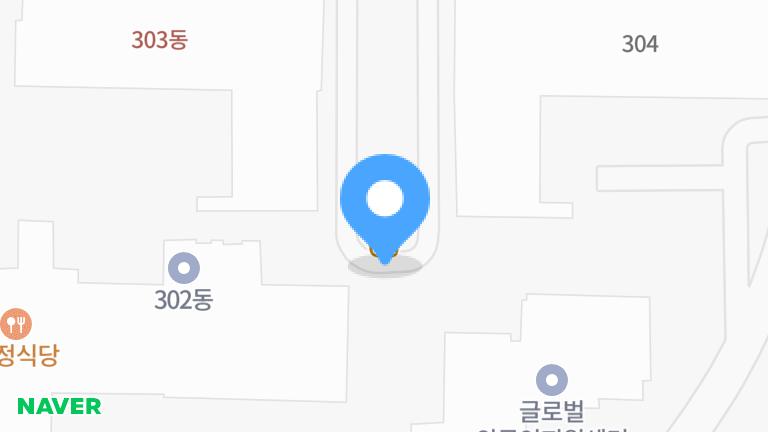Open the 글로벌 place marker
Screen dimensions: 768x432
[x=552, y=380]
